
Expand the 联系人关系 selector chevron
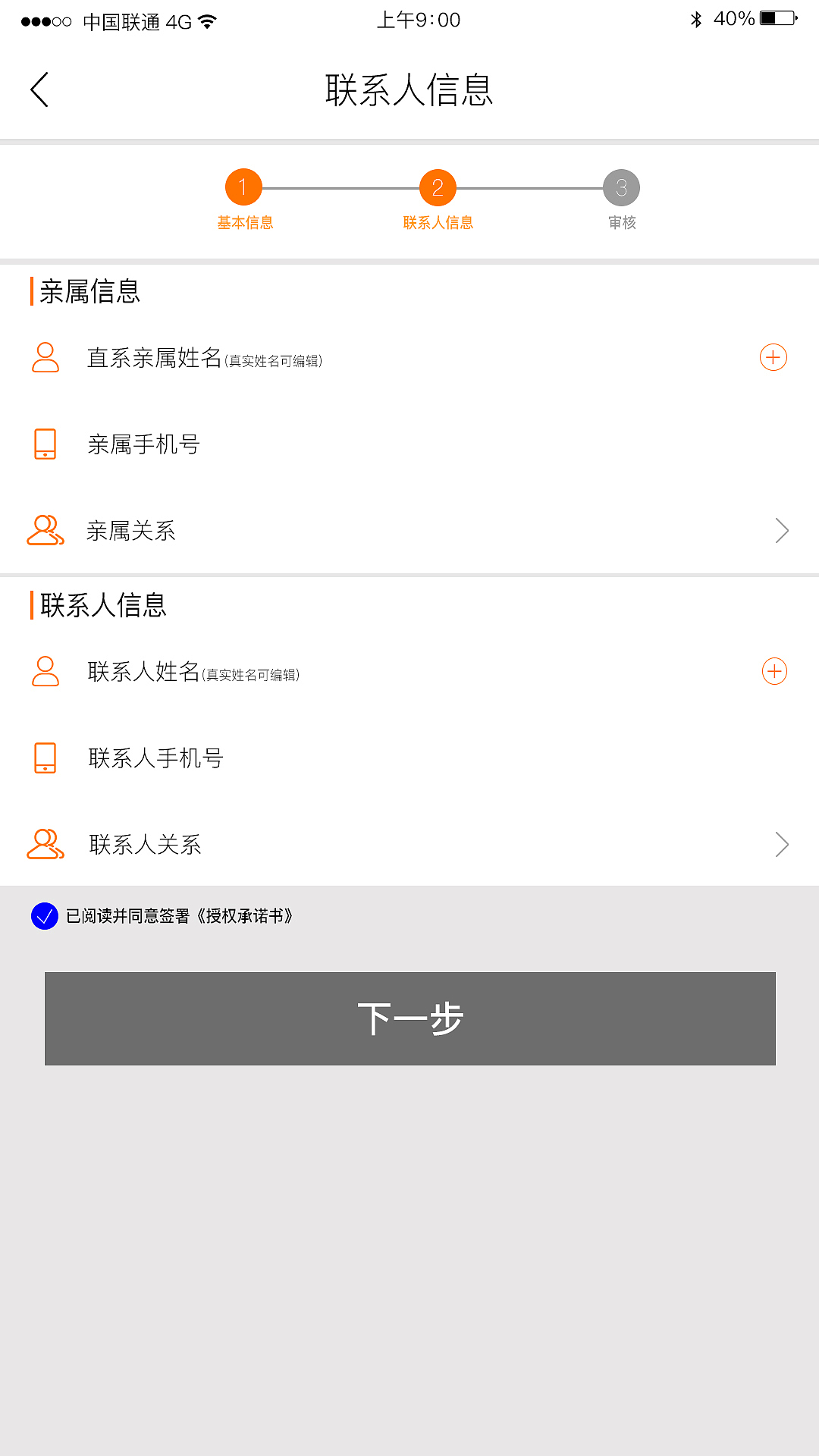tap(781, 844)
